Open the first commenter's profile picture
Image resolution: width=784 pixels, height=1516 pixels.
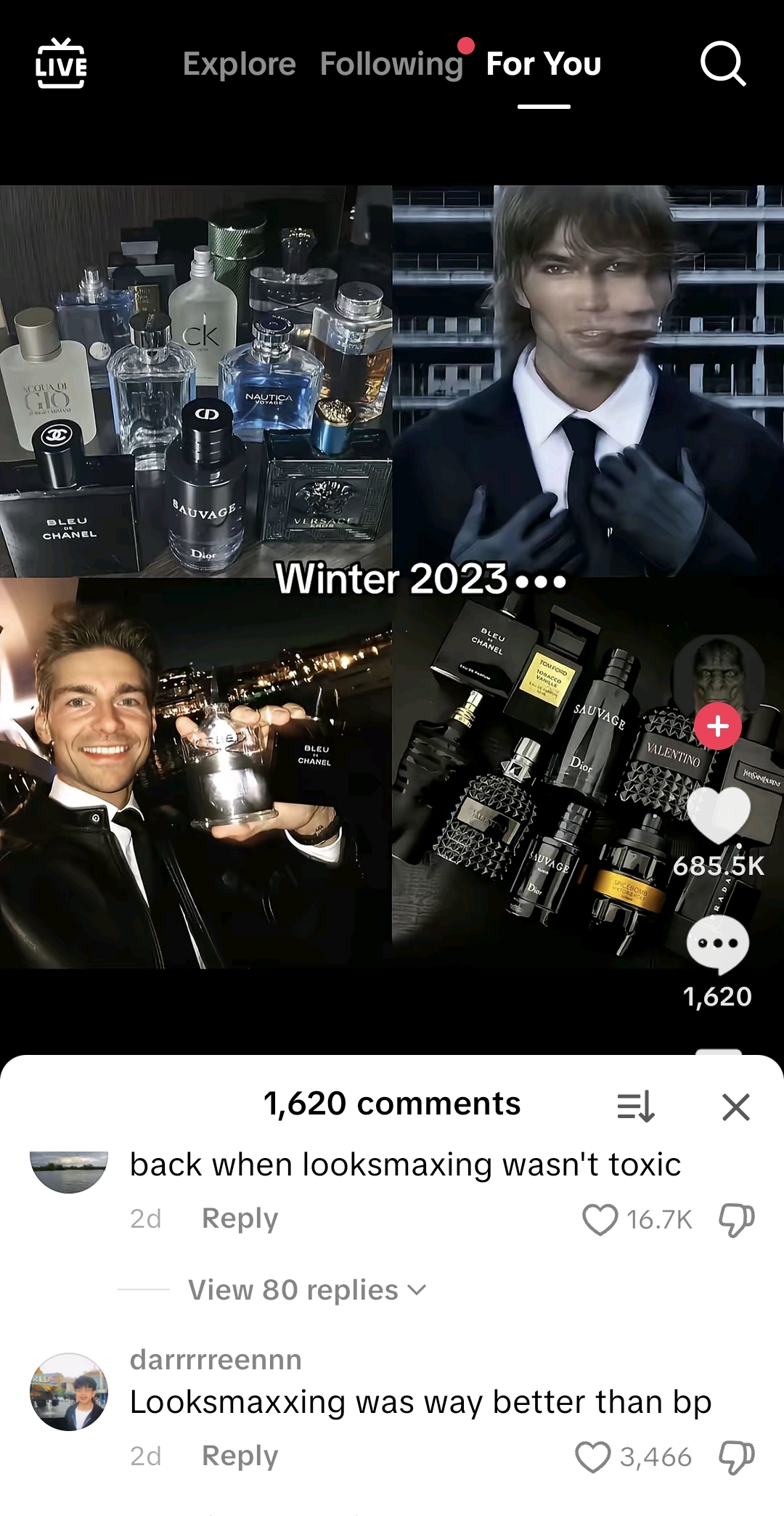pos(69,1170)
